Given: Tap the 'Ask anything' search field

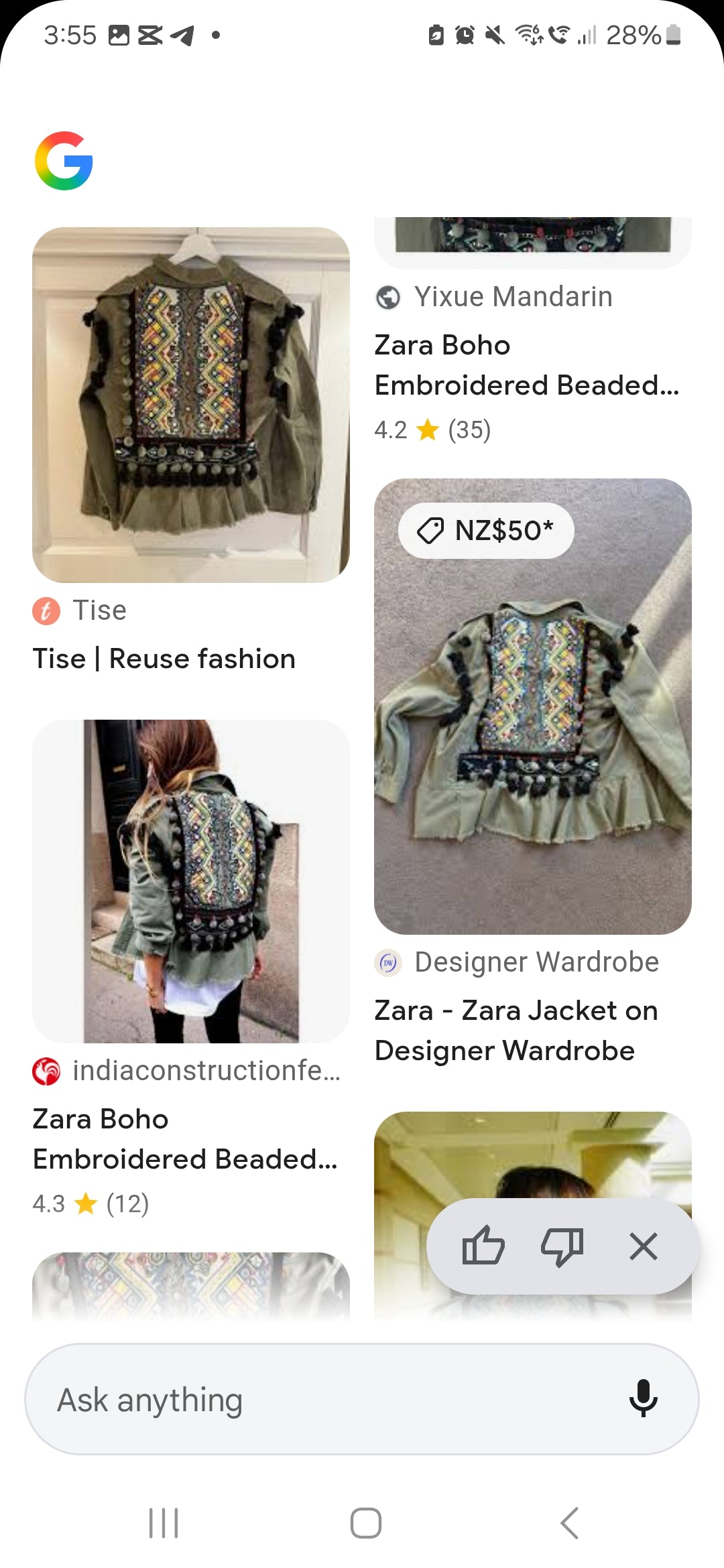Looking at the screenshot, I should click(x=268, y=1399).
